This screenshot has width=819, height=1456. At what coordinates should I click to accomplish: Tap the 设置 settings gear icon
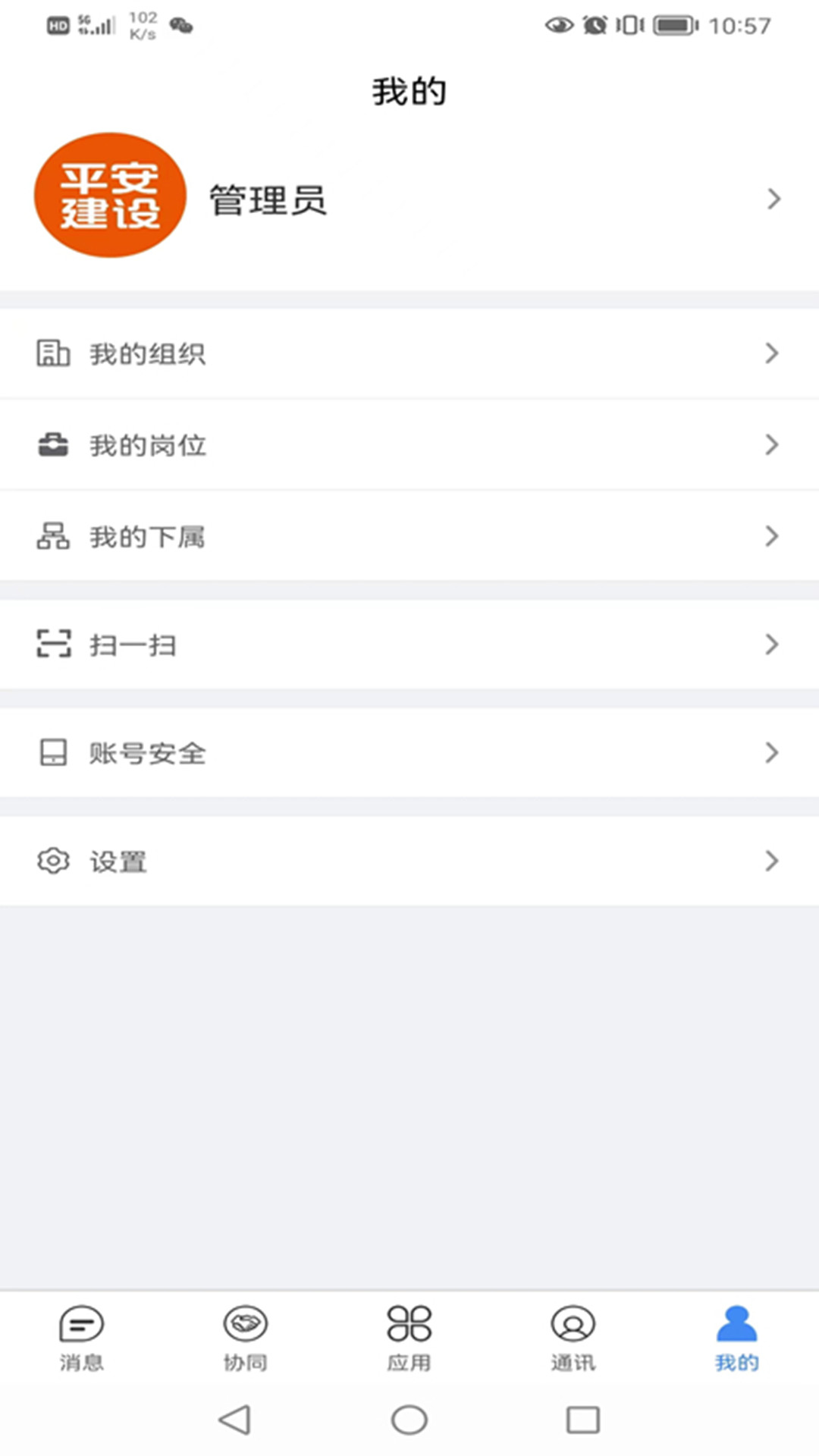[52, 861]
